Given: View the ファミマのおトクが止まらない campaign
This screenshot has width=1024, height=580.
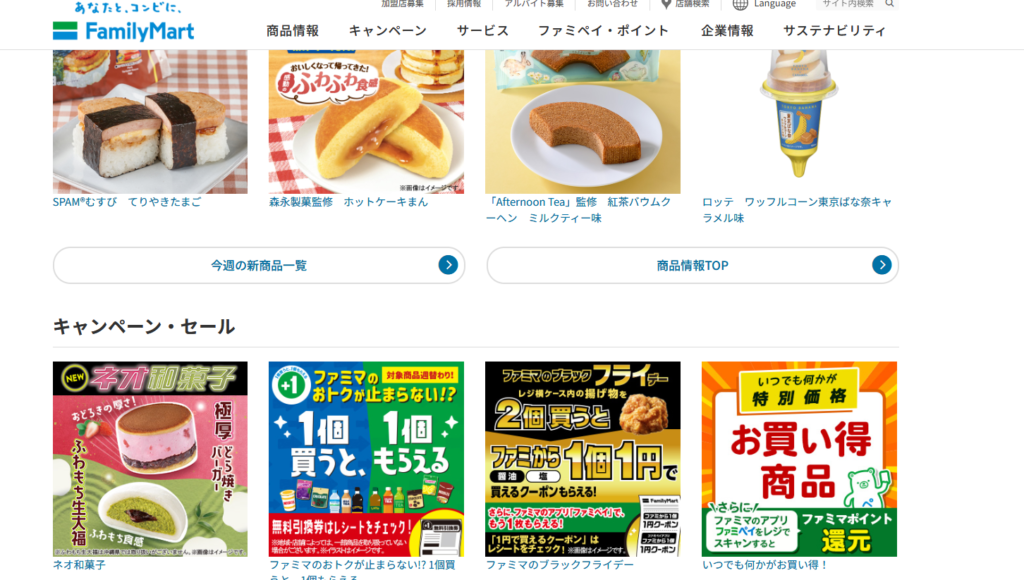Looking at the screenshot, I should 366,458.
